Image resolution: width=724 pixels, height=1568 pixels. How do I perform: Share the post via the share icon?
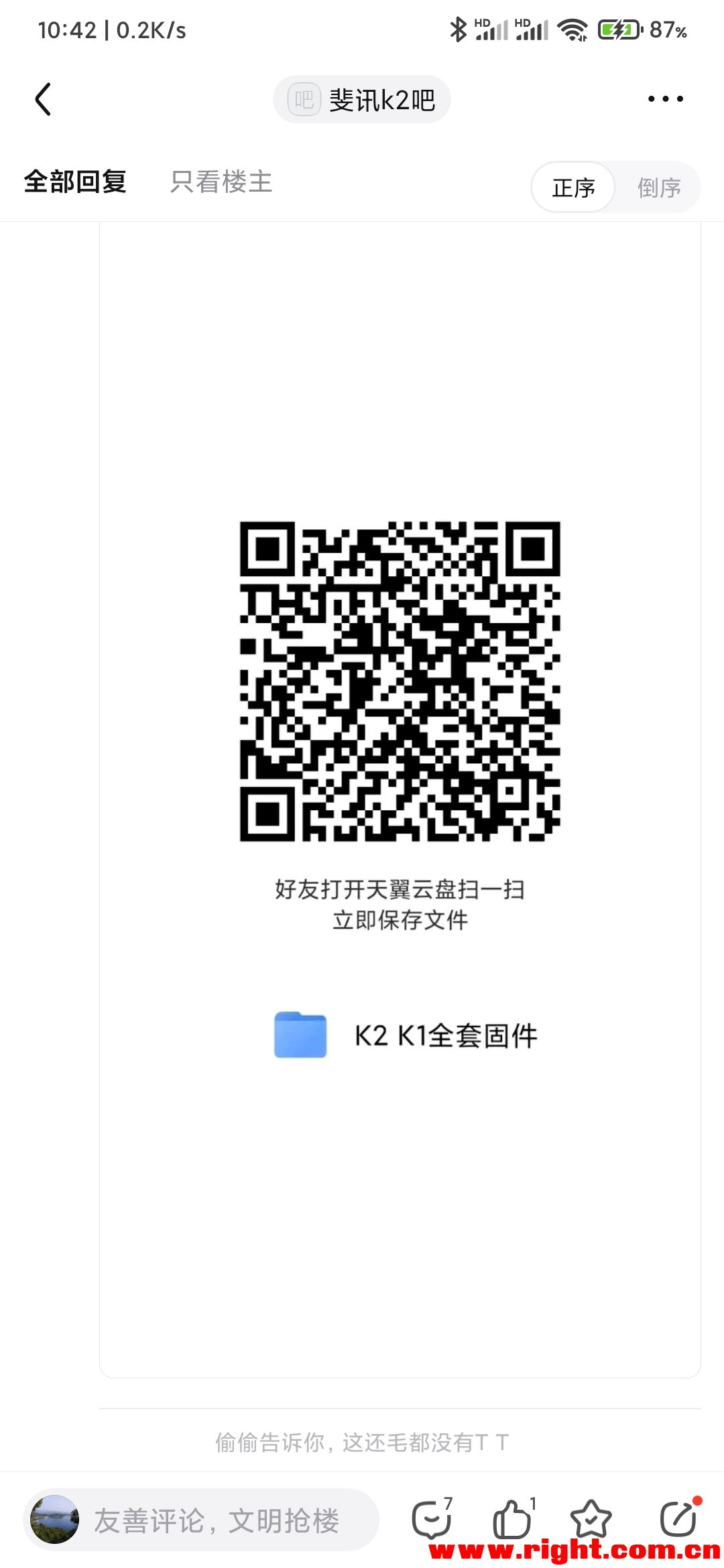pos(678,1518)
